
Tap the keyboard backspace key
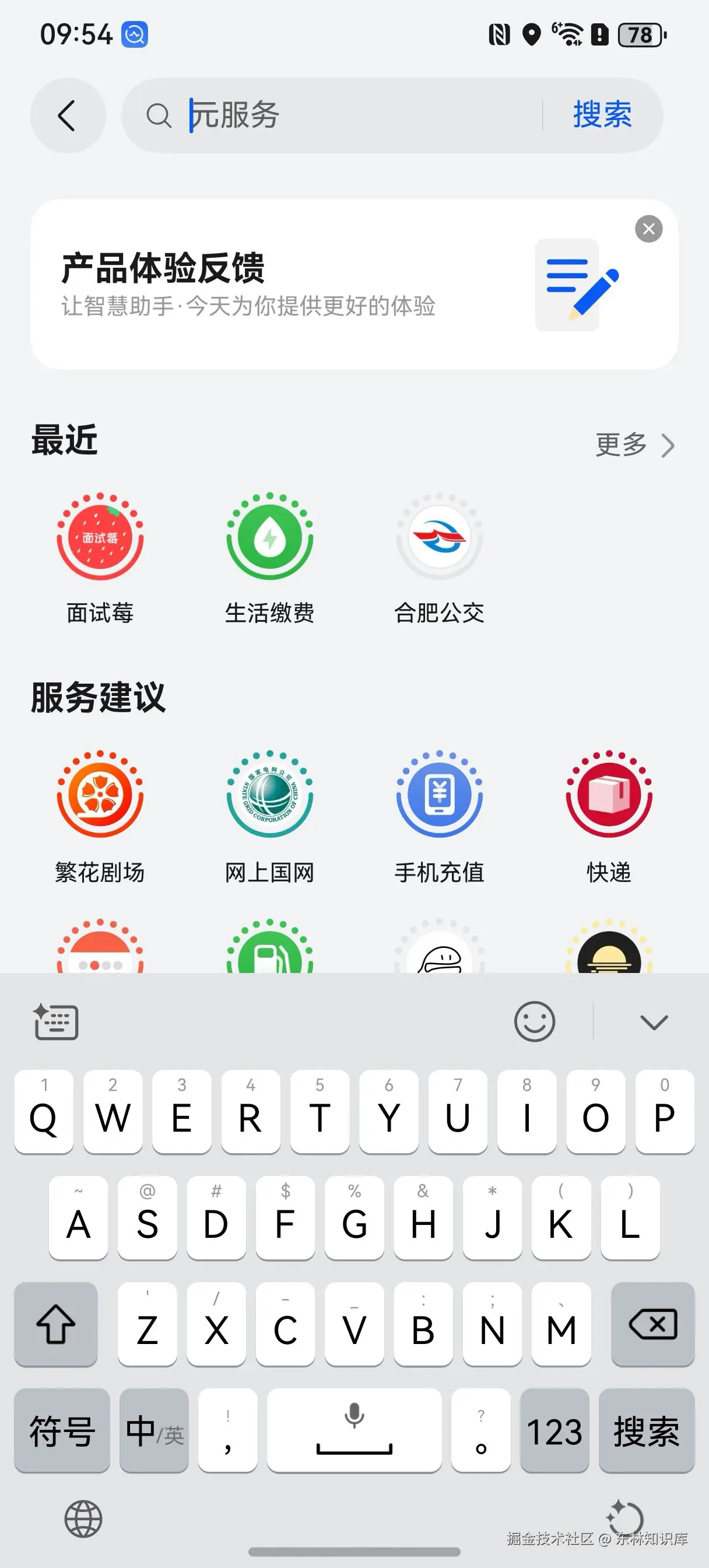[652, 1324]
